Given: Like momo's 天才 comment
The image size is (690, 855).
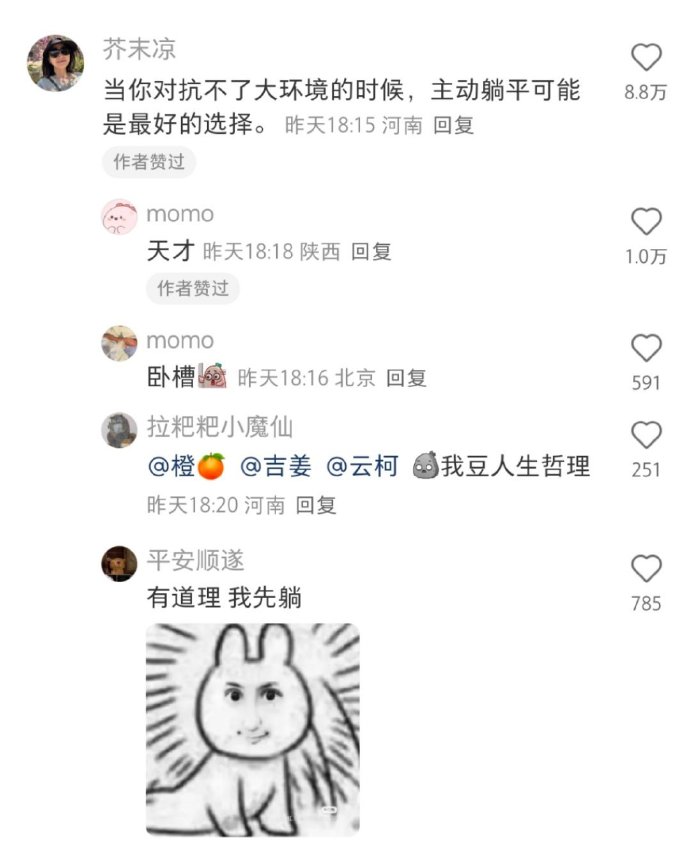Looking at the screenshot, I should tap(646, 222).
